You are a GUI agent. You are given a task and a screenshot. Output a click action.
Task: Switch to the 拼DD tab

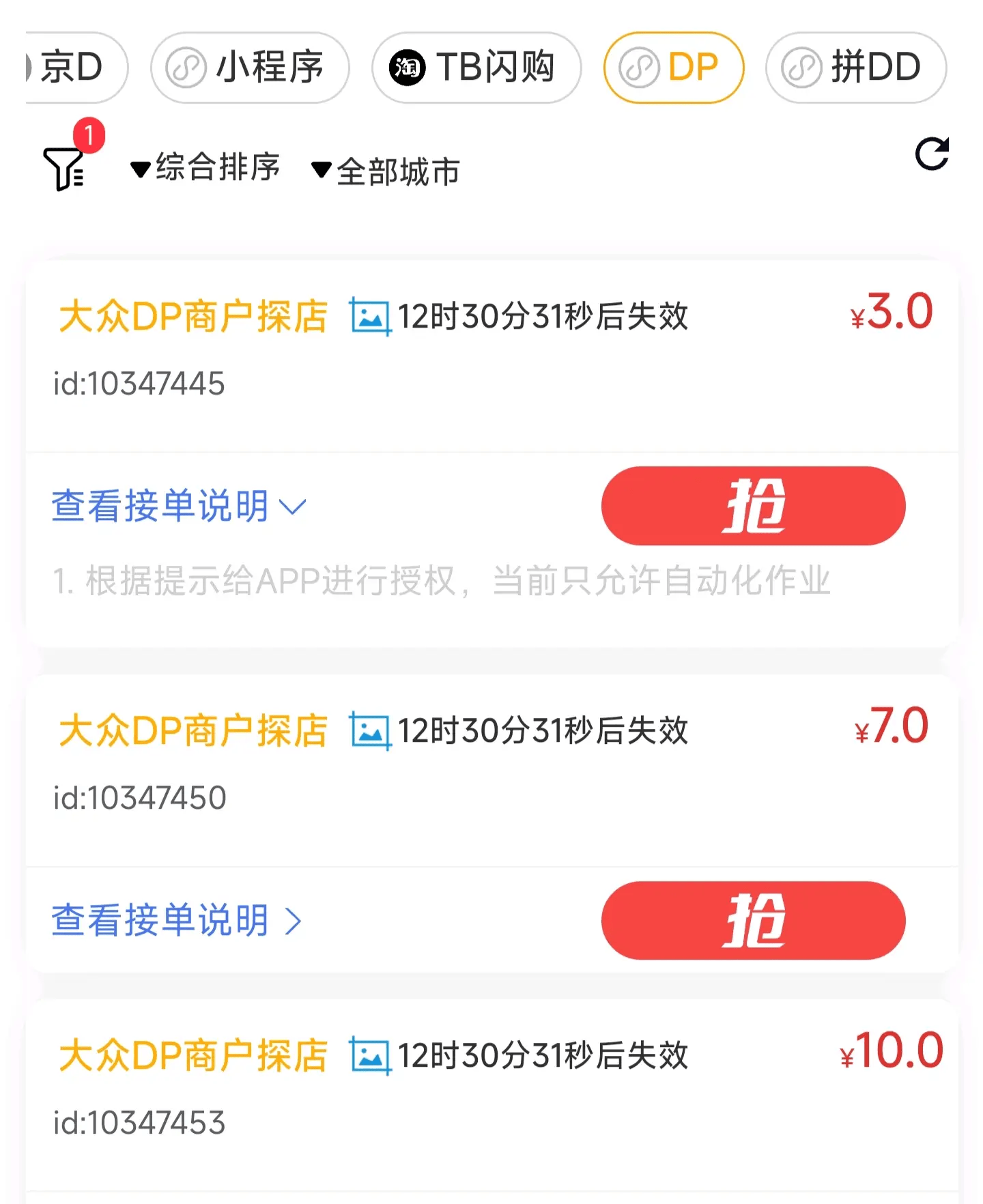point(855,68)
